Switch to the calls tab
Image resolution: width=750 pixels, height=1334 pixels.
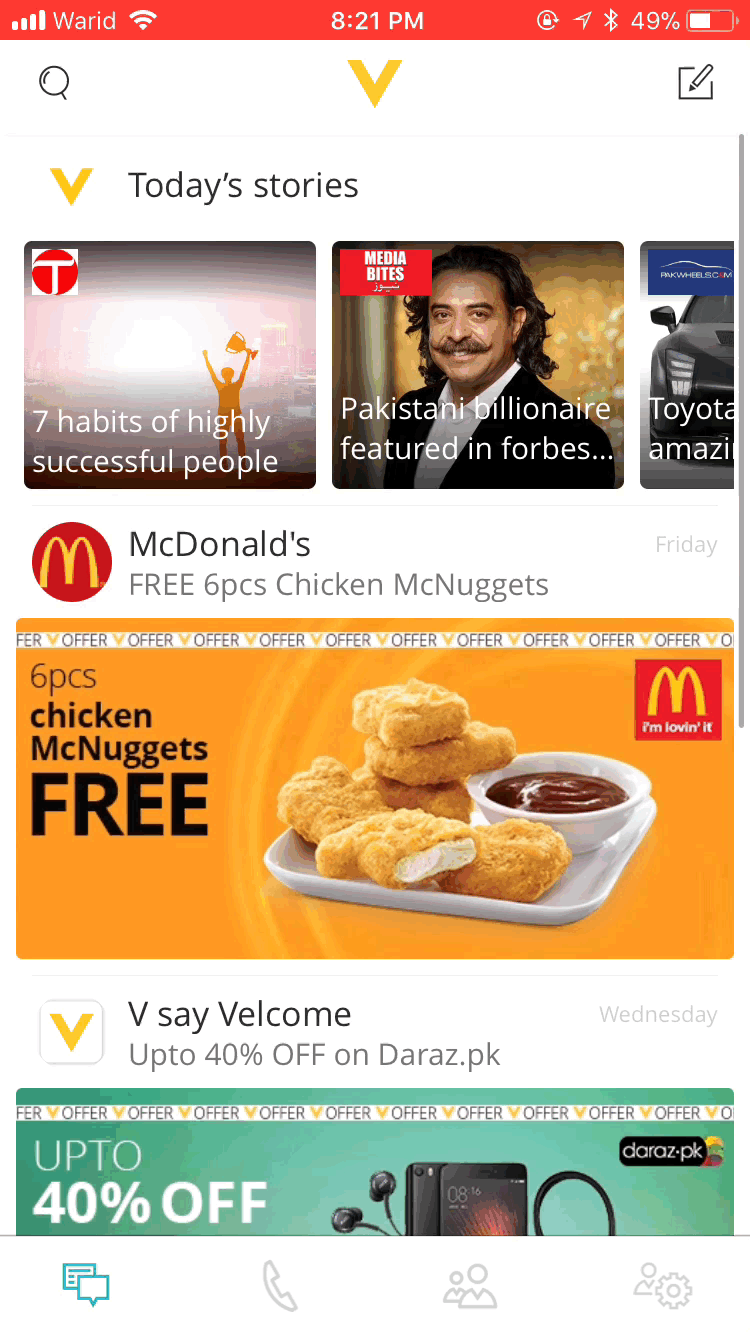coord(279,1285)
